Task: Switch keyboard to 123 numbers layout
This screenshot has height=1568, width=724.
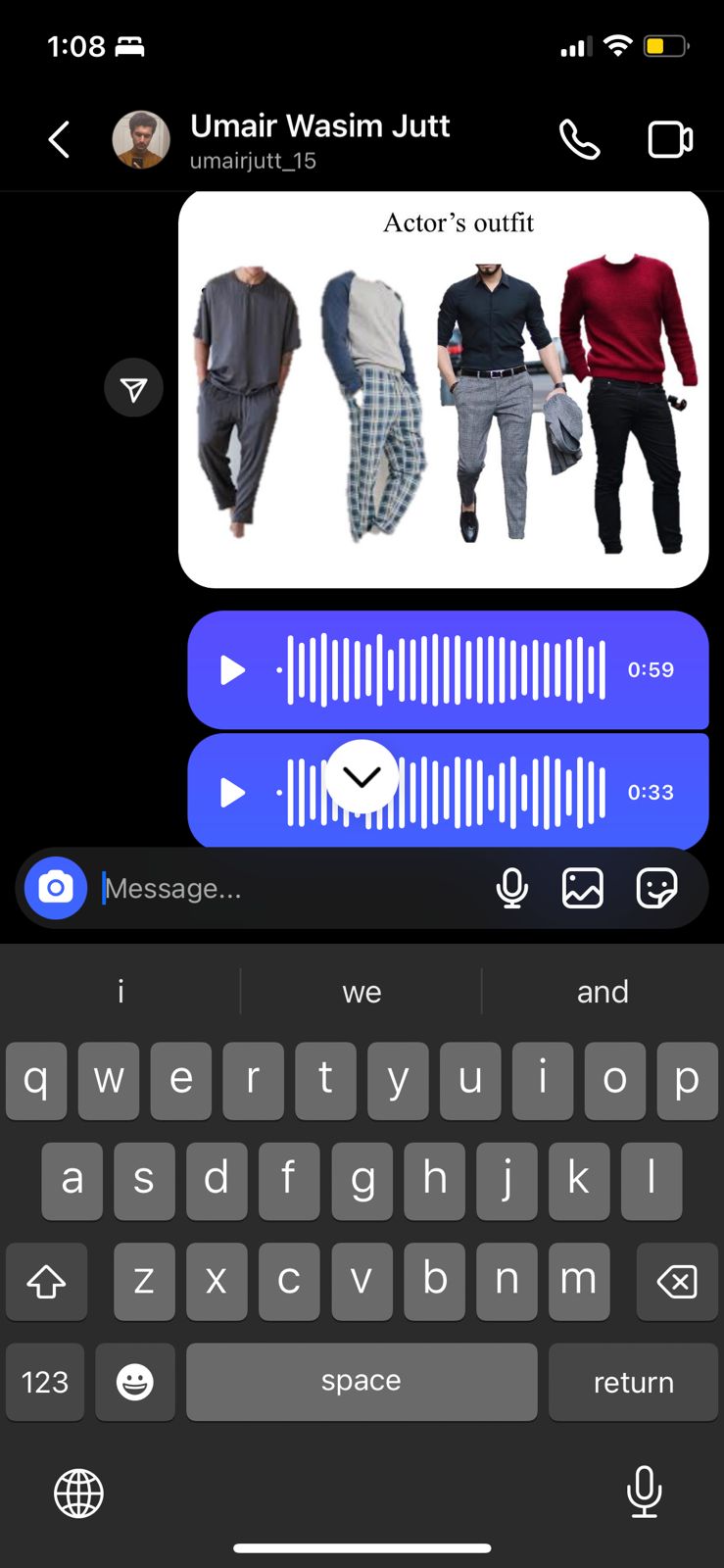Action: point(45,1382)
